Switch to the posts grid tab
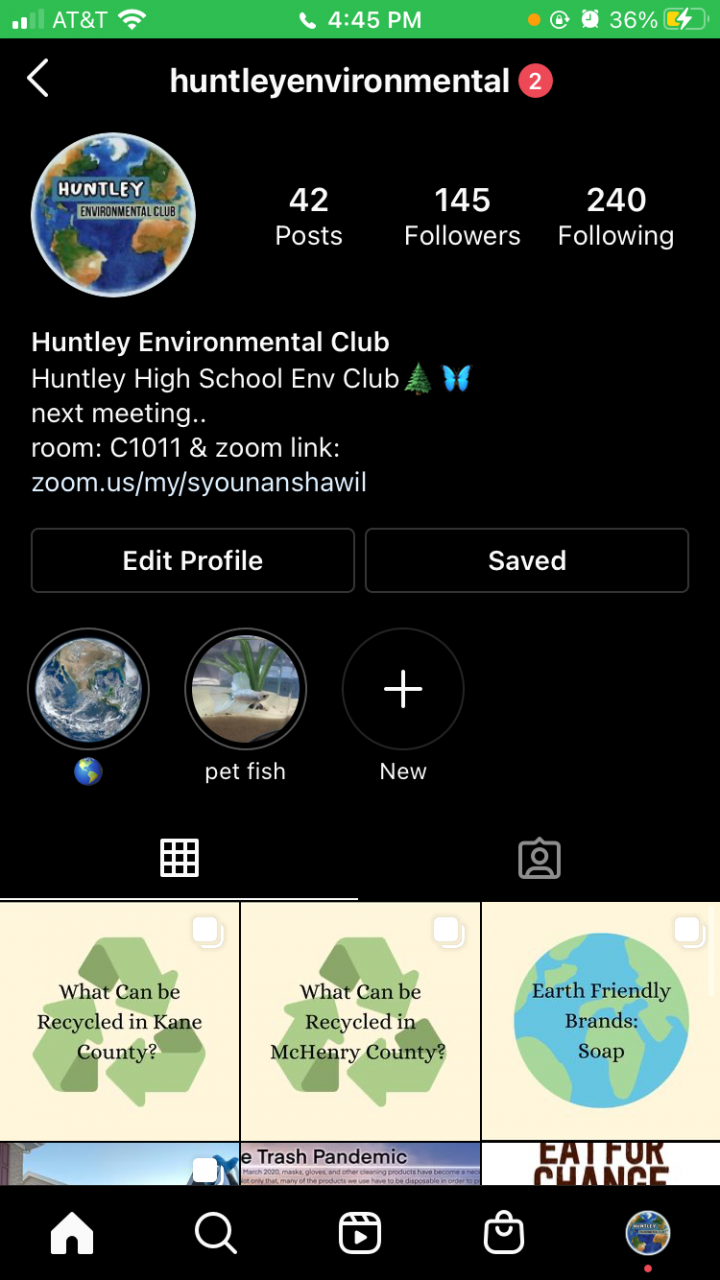 tap(180, 858)
